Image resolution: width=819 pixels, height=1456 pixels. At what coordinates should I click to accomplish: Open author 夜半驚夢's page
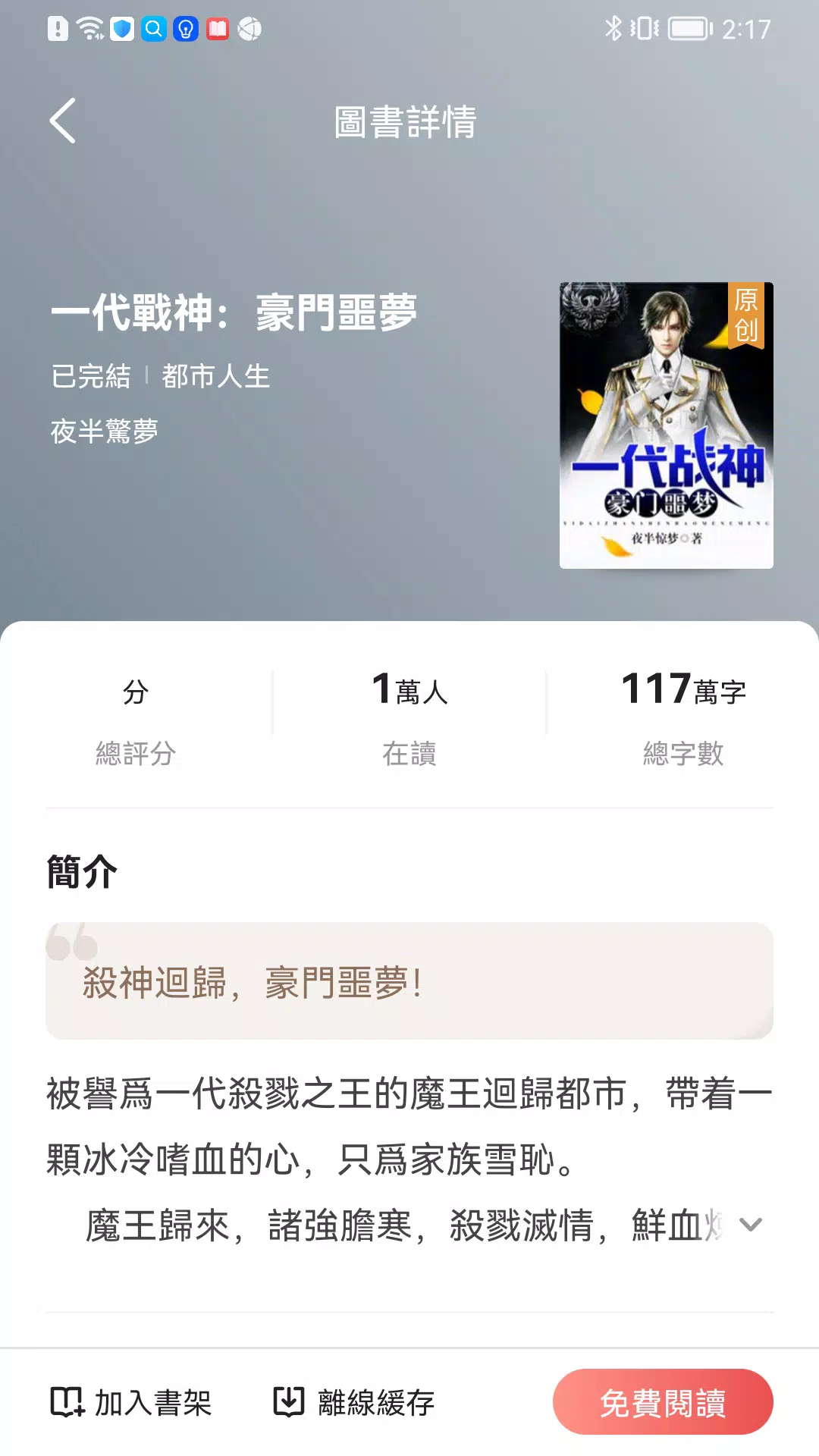point(105,431)
